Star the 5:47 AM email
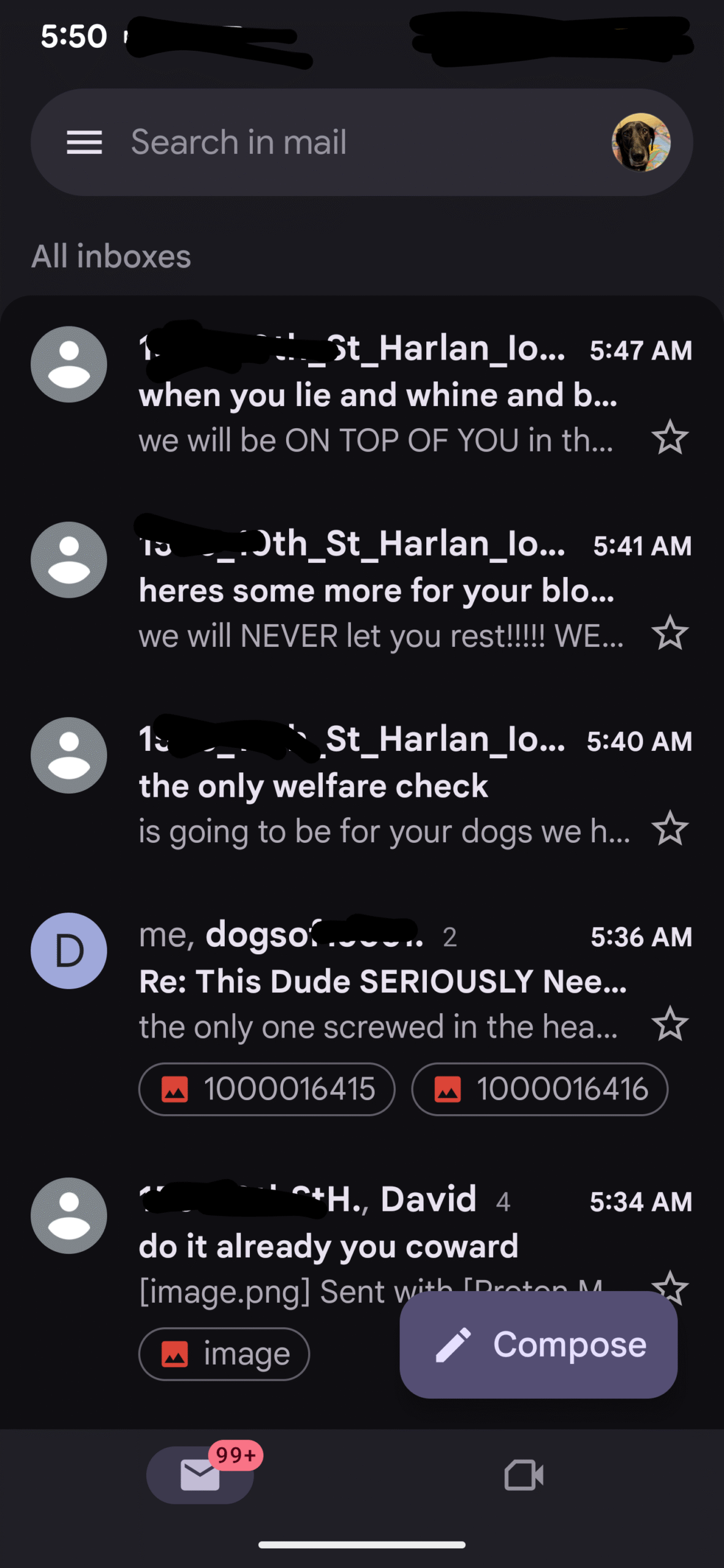Image resolution: width=724 pixels, height=1568 pixels. point(669,438)
